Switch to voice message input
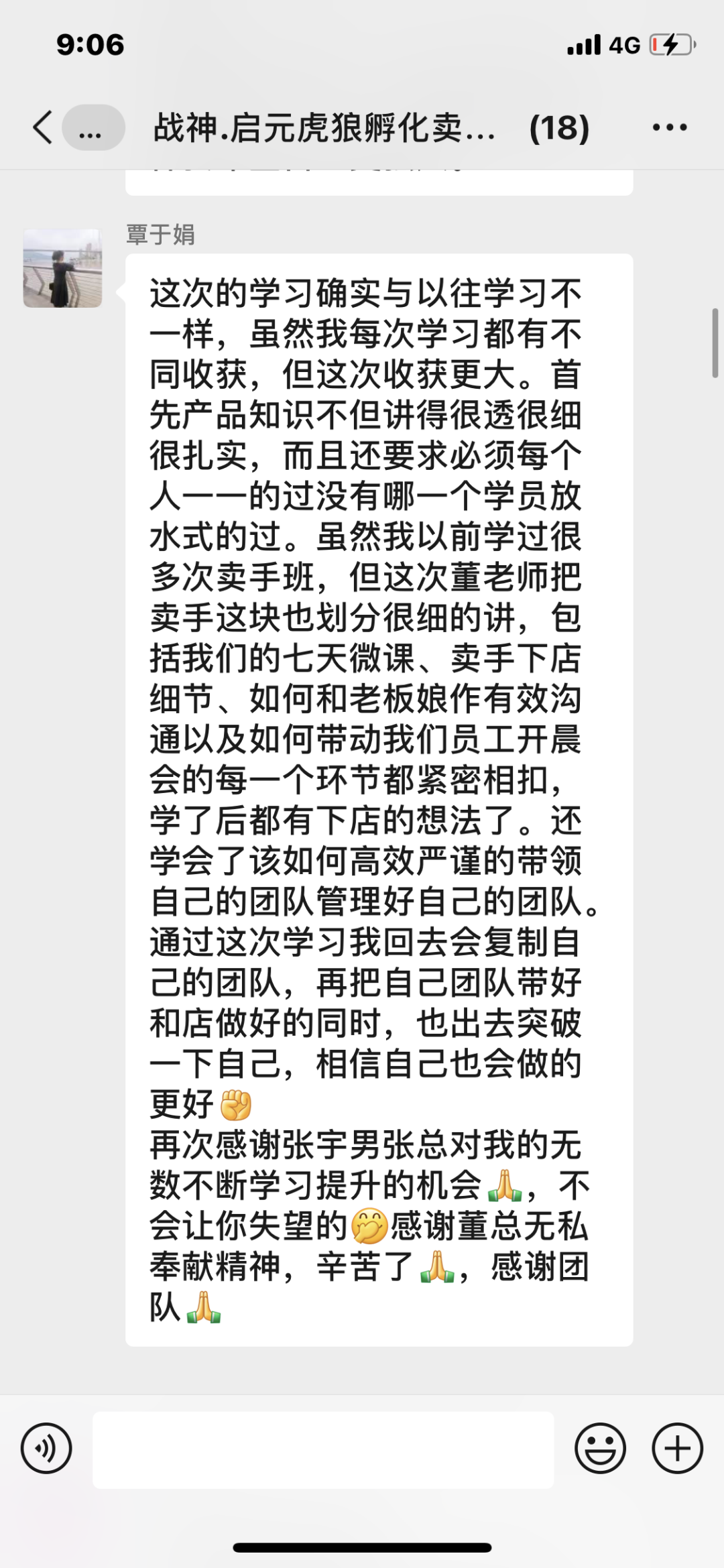 point(46,1448)
